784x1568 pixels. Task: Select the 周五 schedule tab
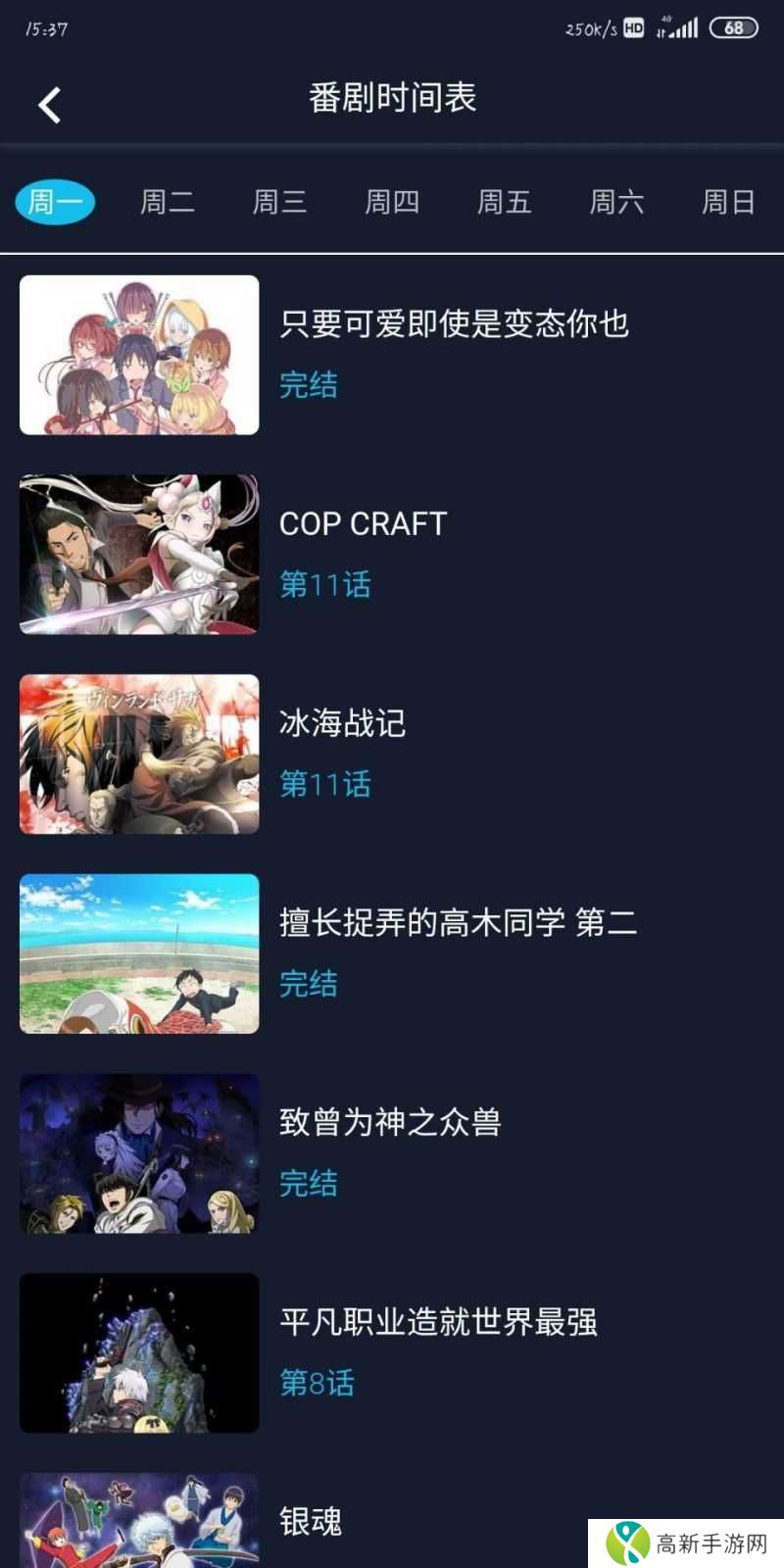tap(503, 202)
